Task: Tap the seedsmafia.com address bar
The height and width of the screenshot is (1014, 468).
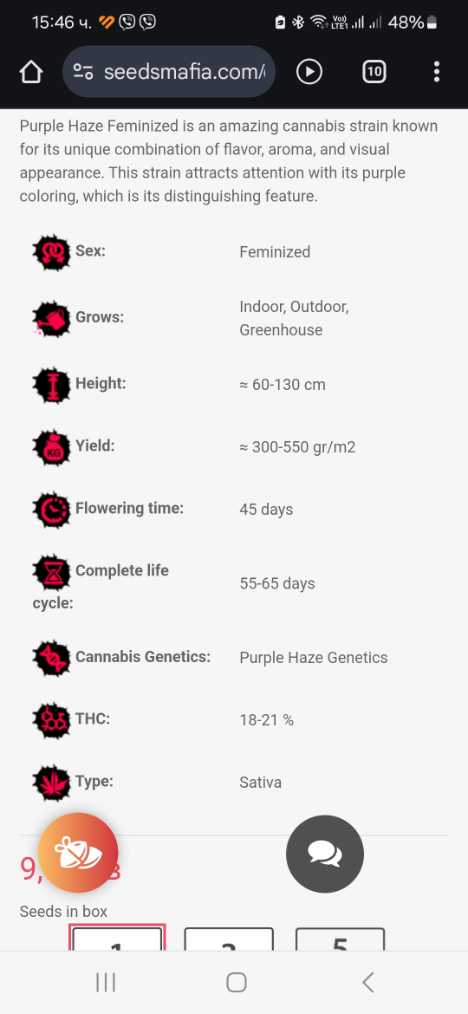Action: tap(169, 72)
